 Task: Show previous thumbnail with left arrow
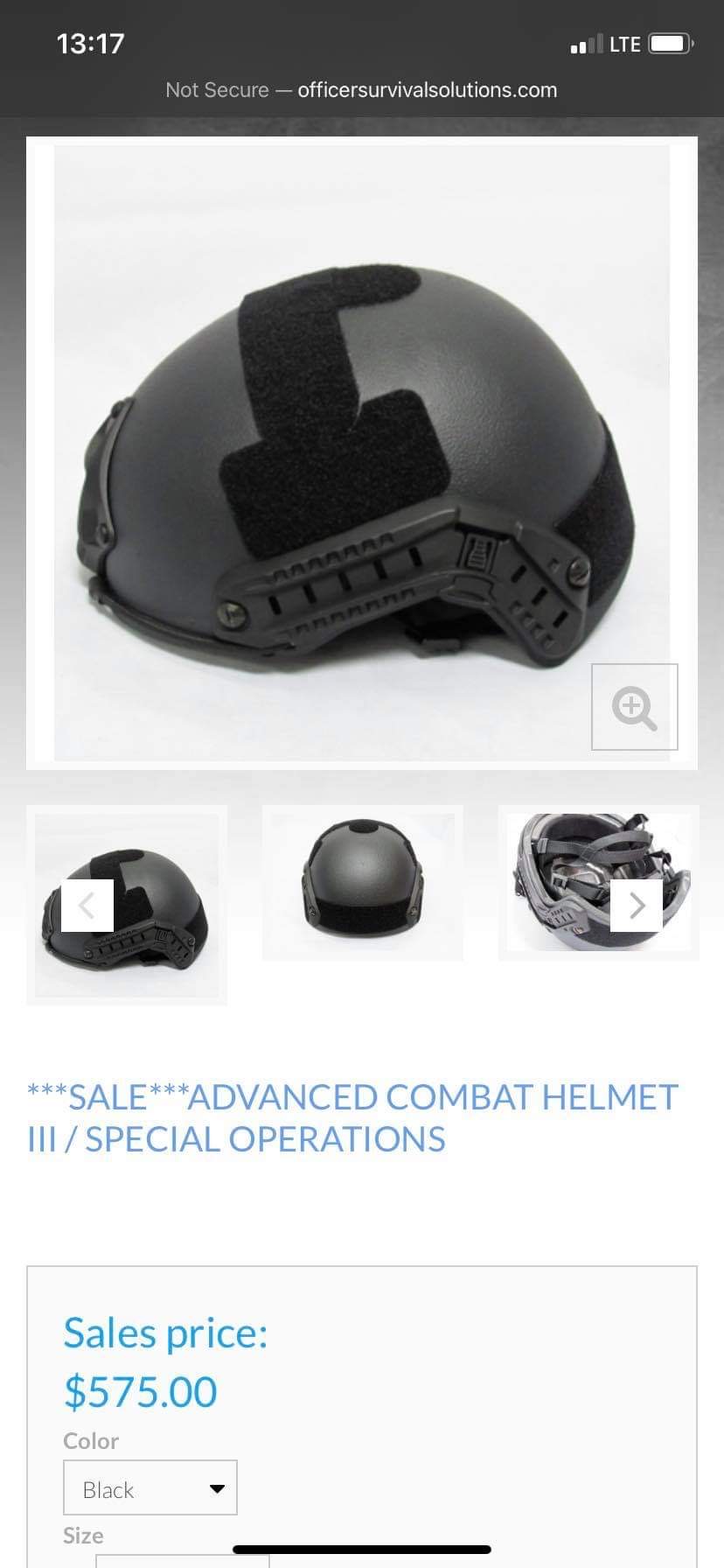tap(87, 906)
